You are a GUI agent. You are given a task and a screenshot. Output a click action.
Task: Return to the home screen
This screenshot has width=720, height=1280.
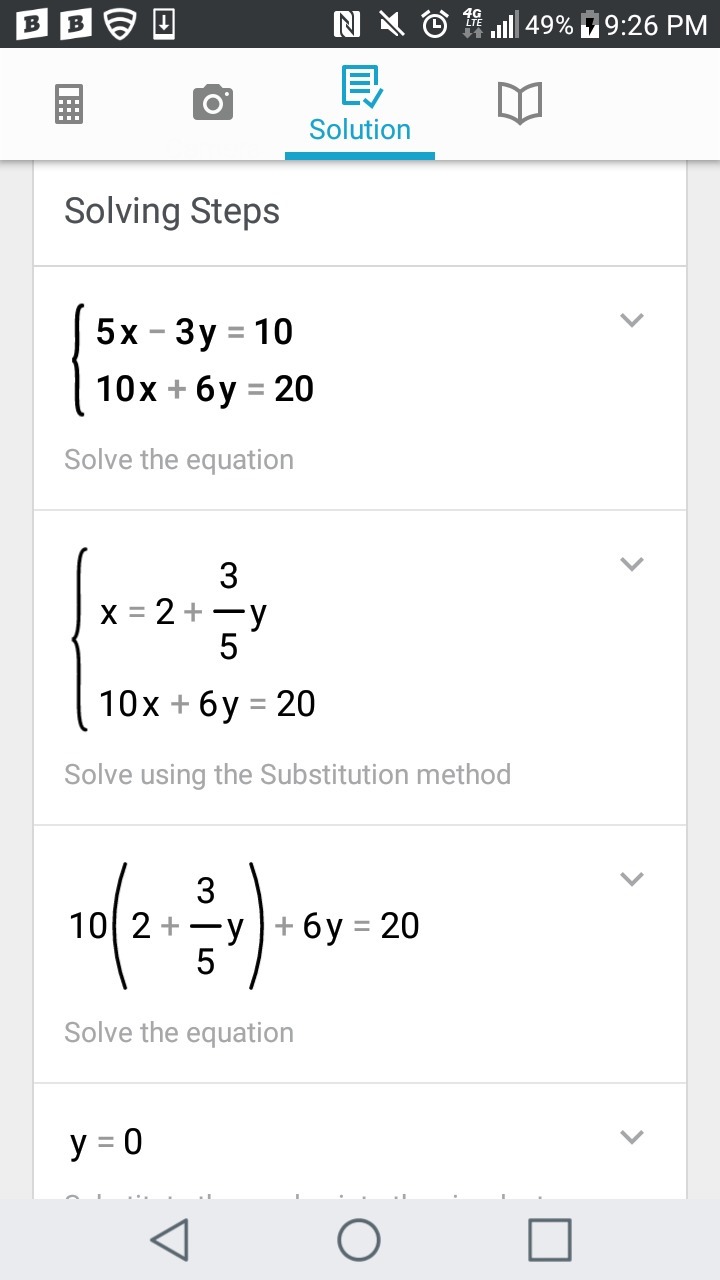pyautogui.click(x=359, y=1240)
